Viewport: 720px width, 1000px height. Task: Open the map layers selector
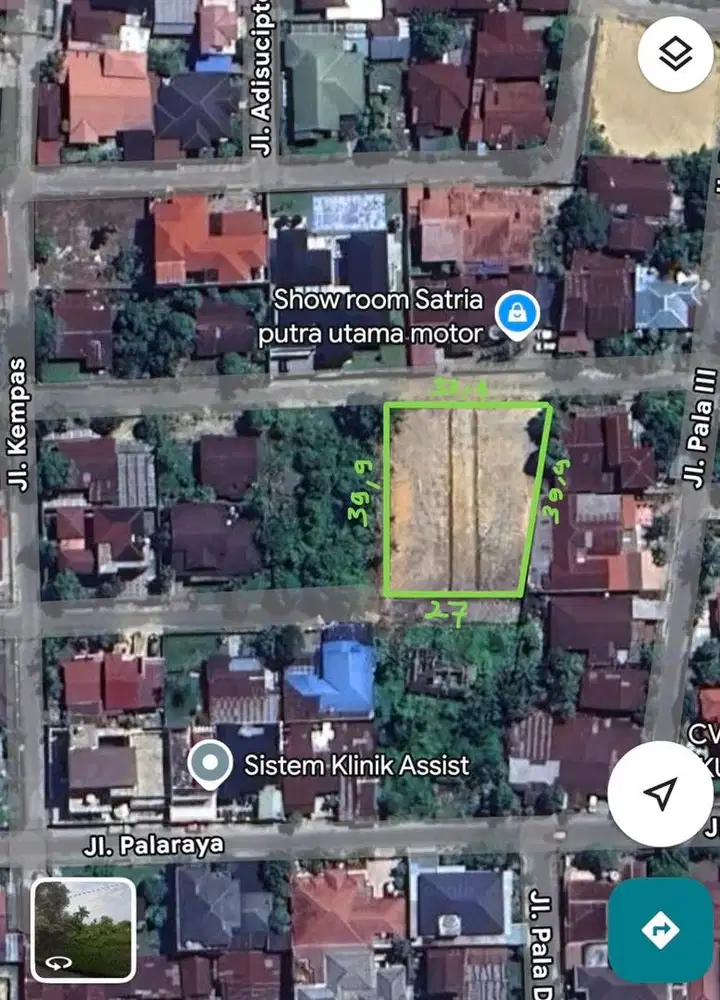click(x=676, y=54)
